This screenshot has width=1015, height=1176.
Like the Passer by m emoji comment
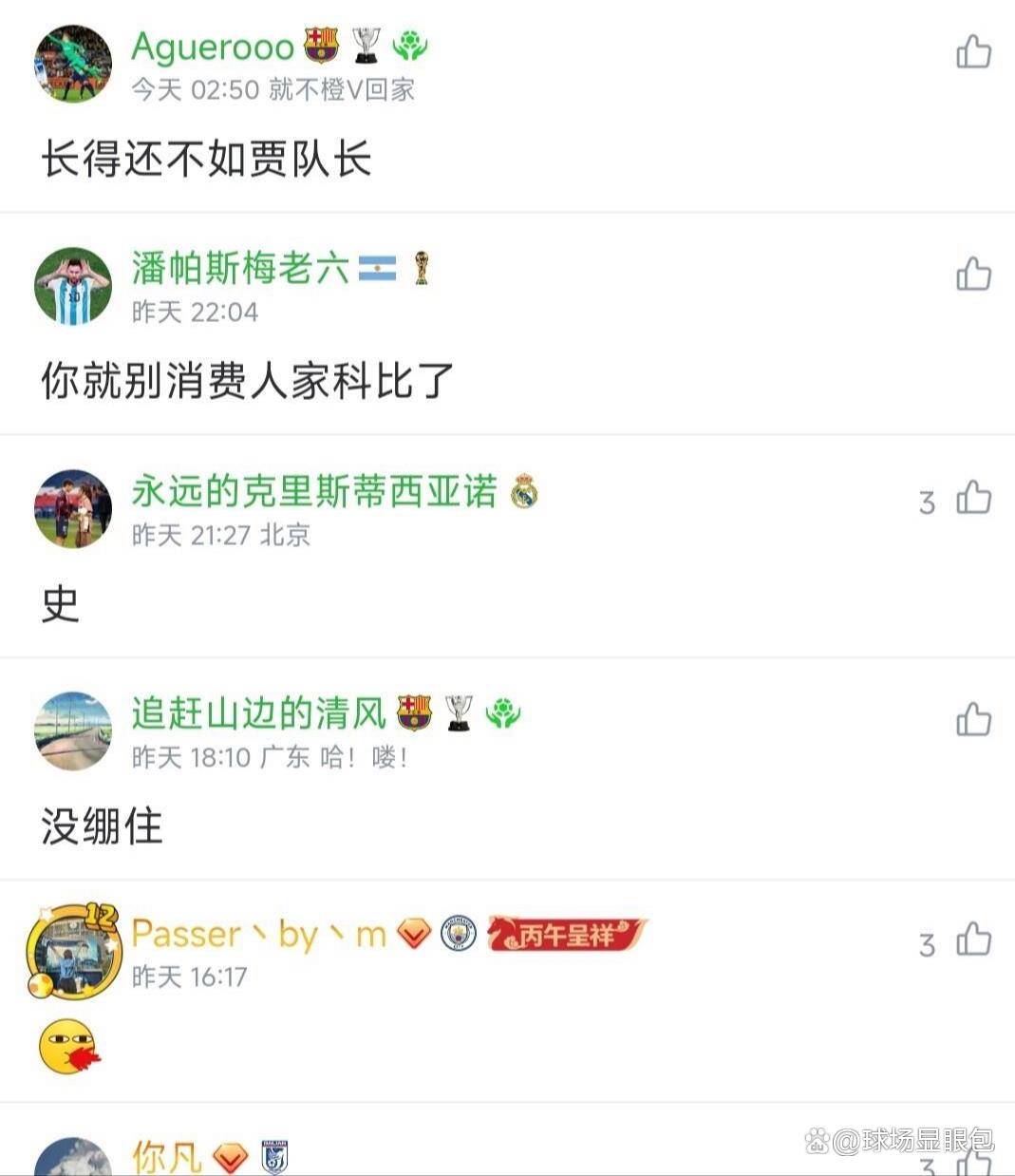(x=973, y=940)
